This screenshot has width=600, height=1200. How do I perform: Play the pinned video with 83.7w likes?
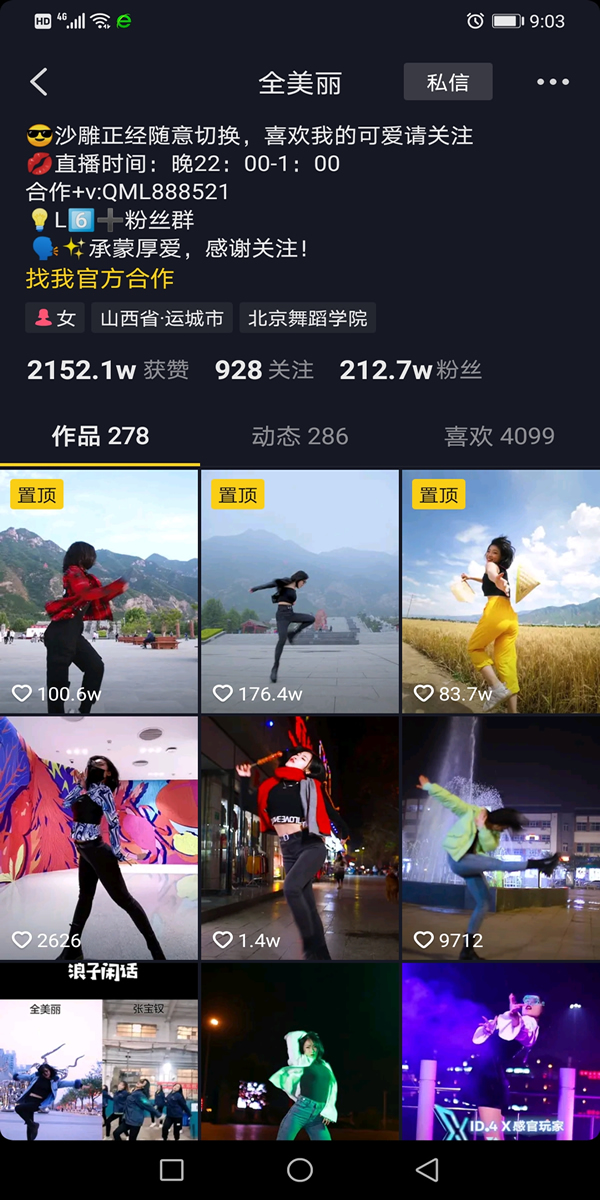[x=501, y=590]
